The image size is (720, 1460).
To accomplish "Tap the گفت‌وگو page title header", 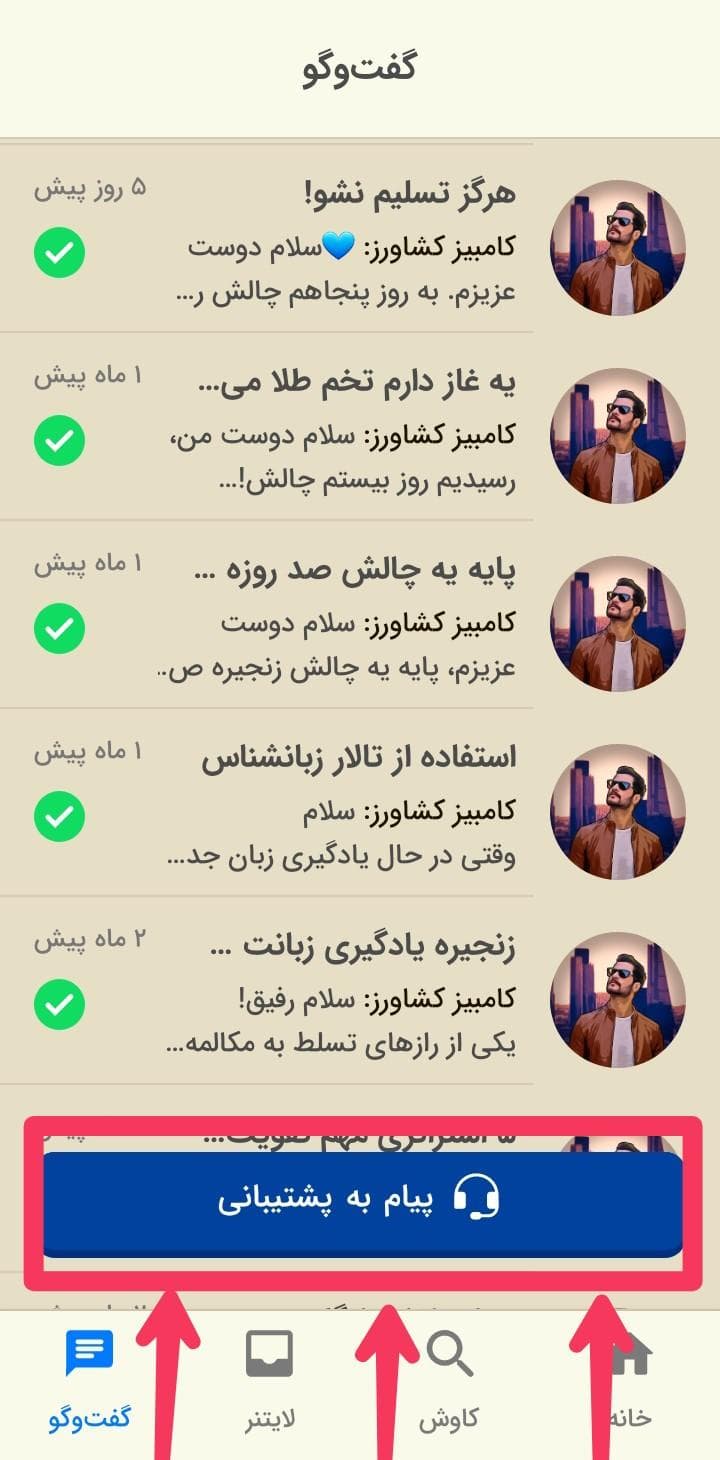I will click(360, 63).
